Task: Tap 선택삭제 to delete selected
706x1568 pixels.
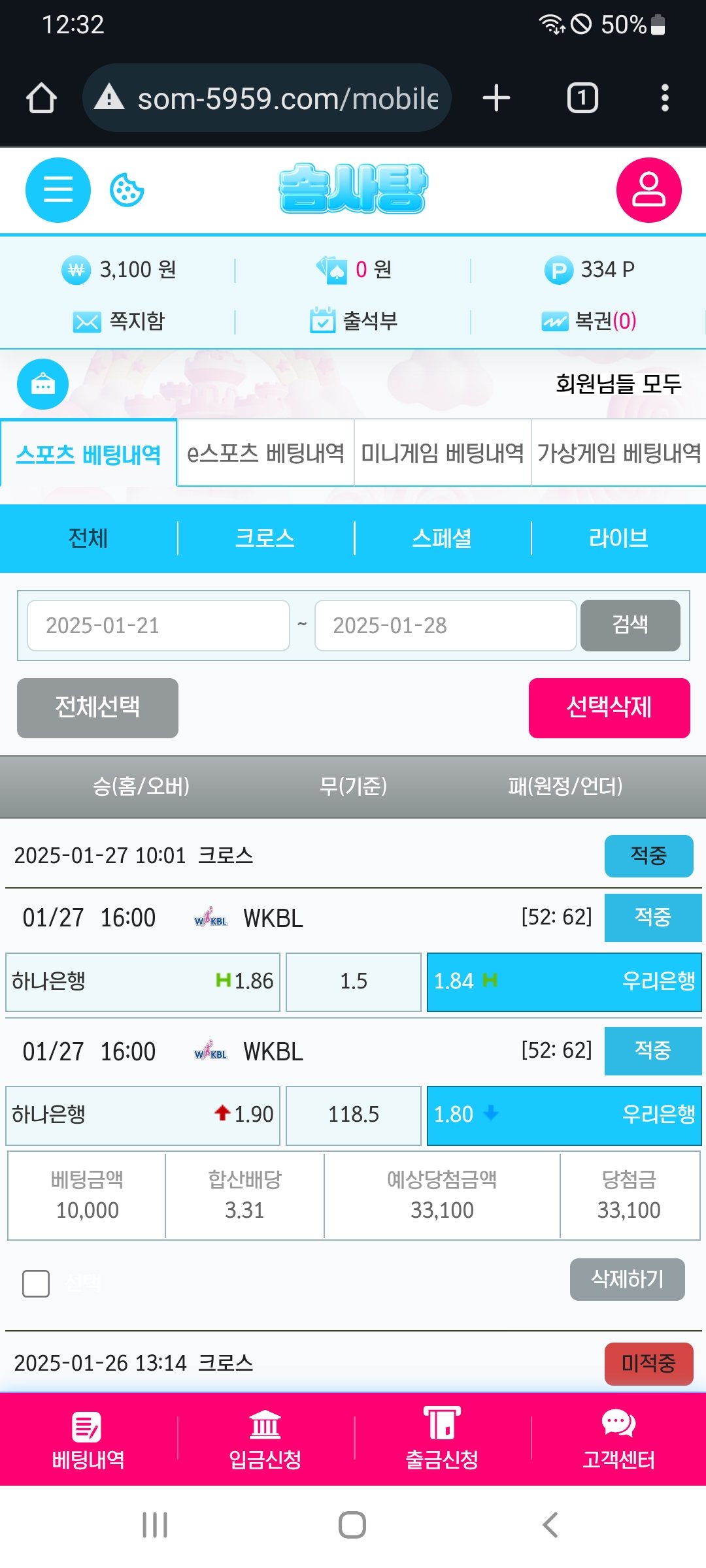Action: coord(609,708)
